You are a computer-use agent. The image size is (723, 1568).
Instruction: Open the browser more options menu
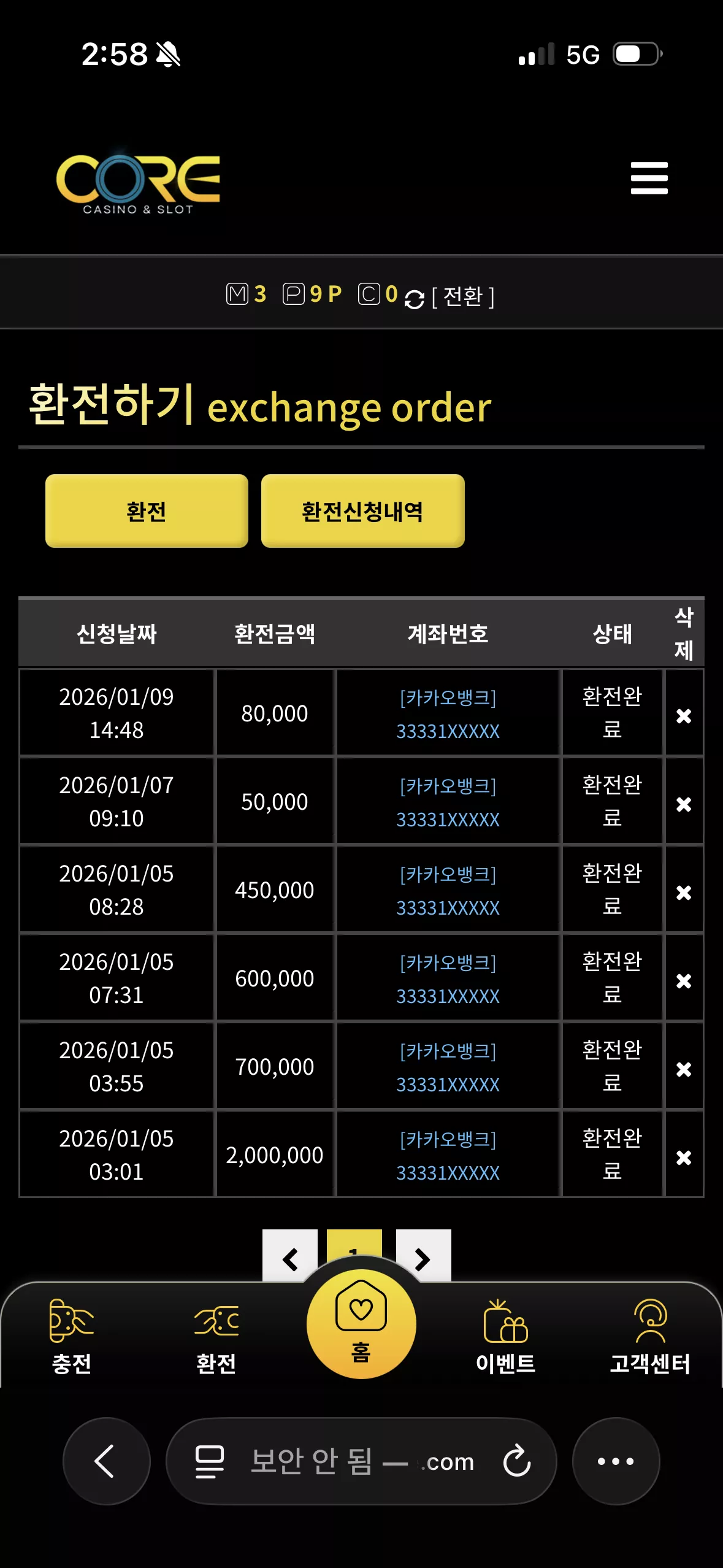coord(616,1461)
